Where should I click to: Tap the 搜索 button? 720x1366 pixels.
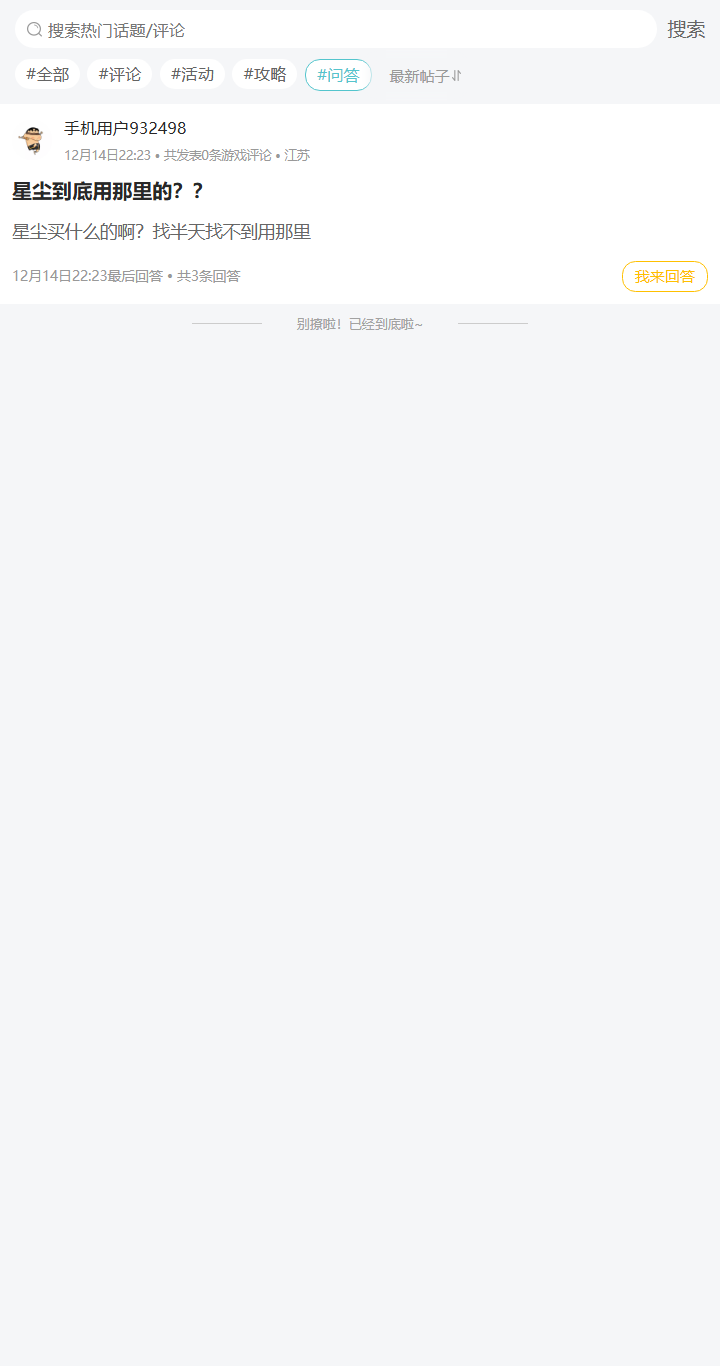click(686, 30)
